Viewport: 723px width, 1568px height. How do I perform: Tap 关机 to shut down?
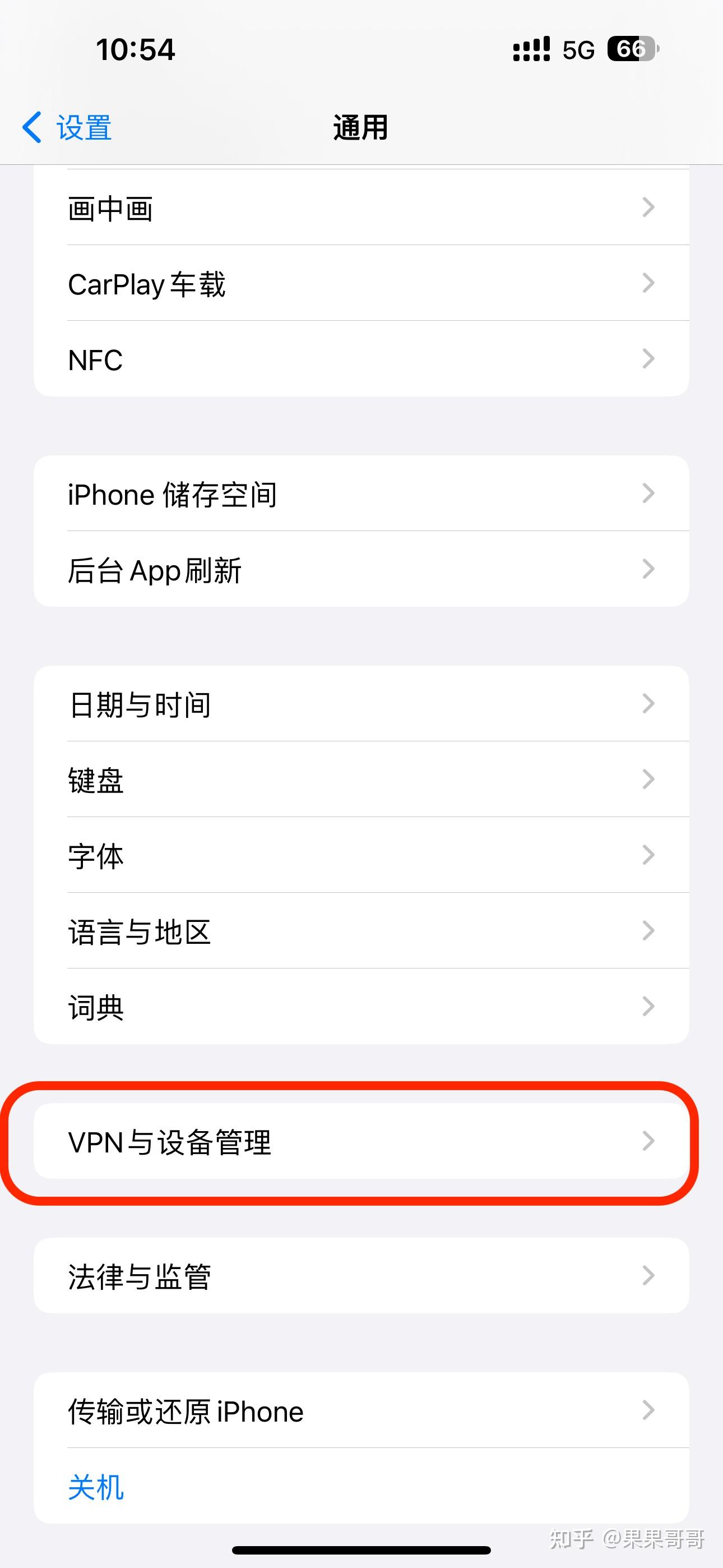click(96, 1487)
